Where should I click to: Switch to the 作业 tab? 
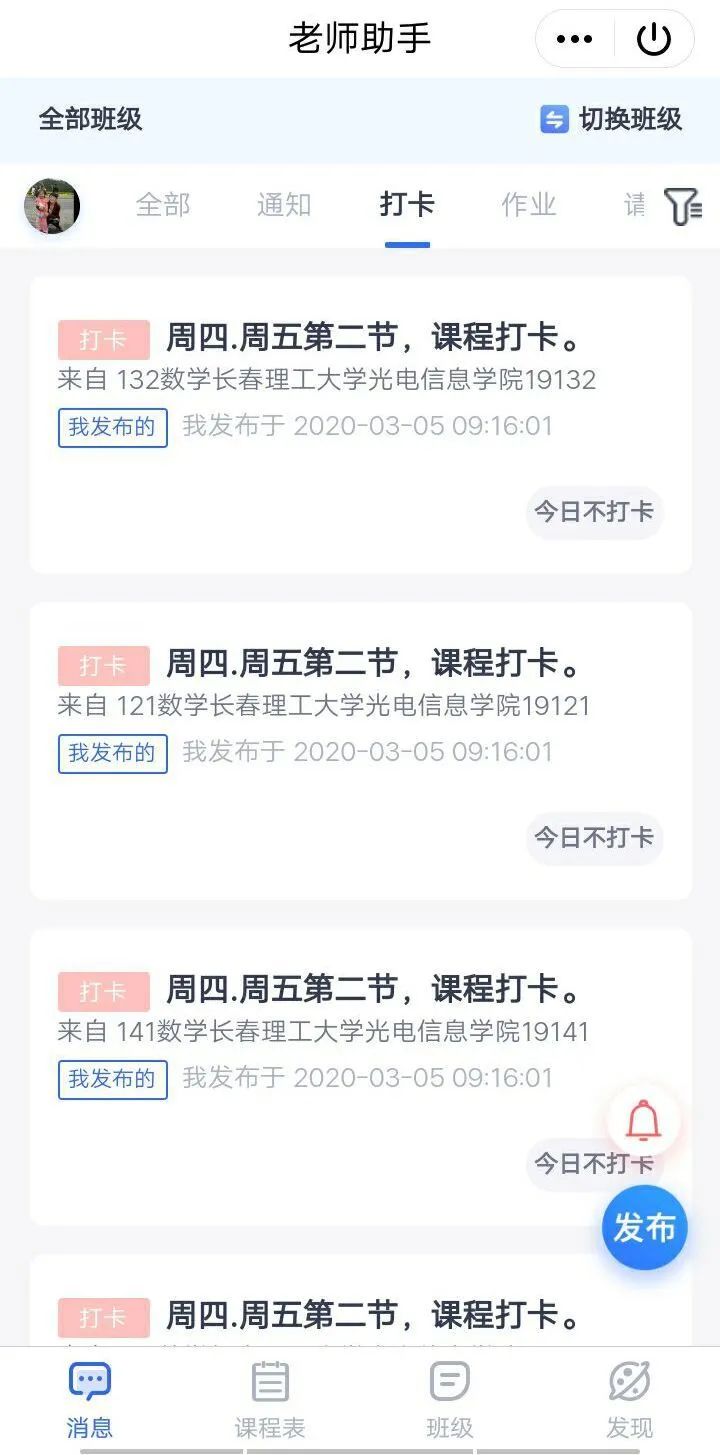[x=529, y=205]
